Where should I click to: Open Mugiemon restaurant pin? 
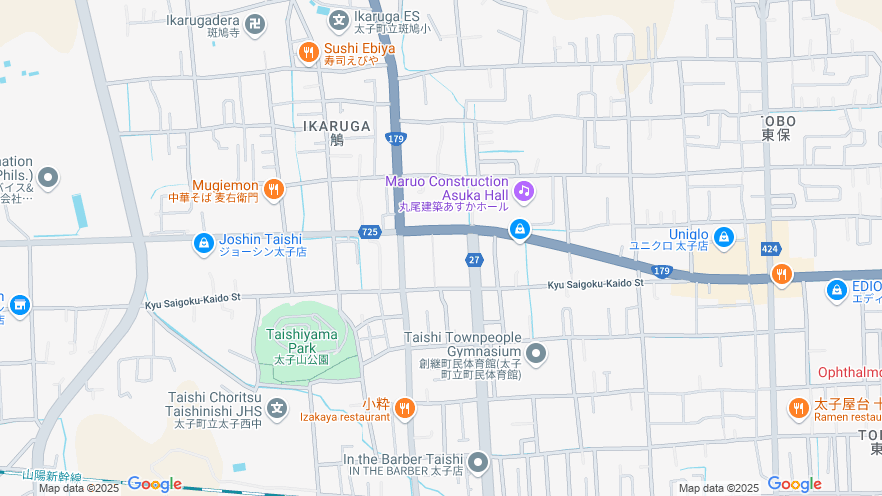point(274,187)
